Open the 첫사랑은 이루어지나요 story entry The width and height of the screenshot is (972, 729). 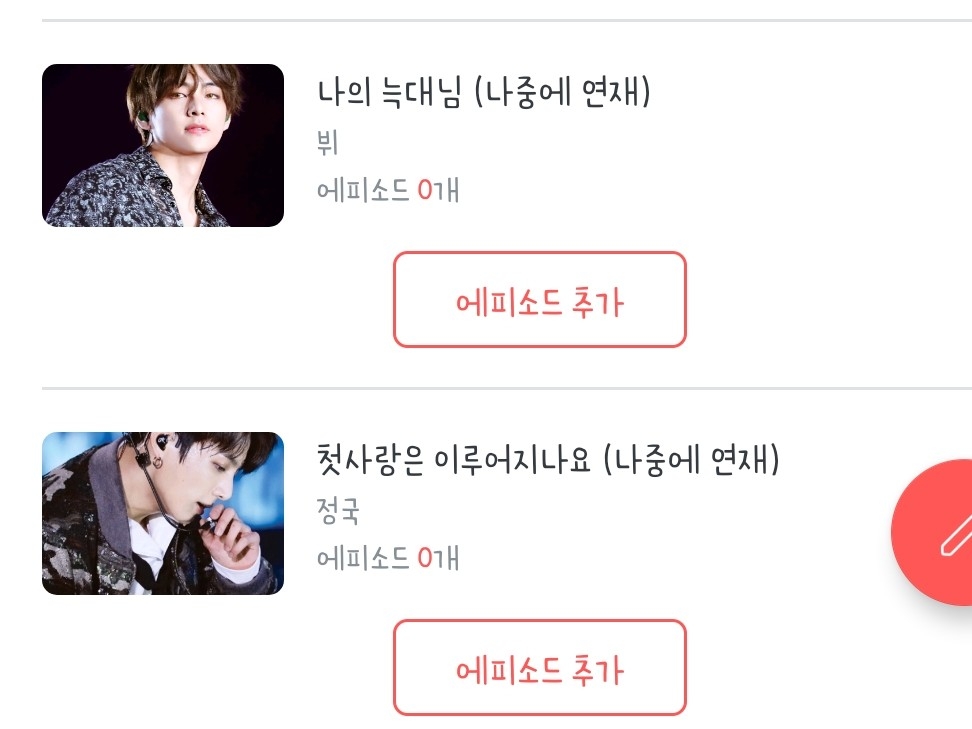click(547, 462)
